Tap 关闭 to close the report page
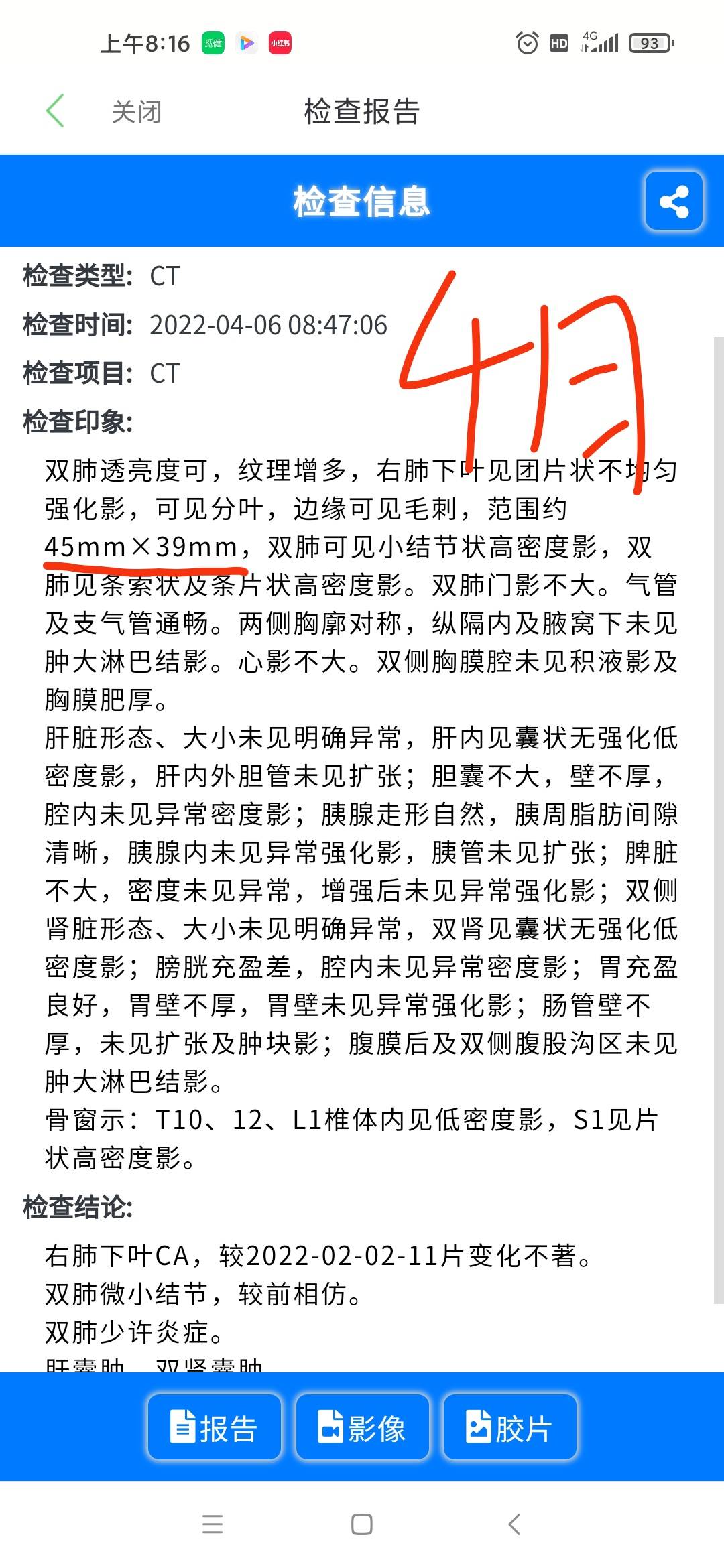Screen dimensions: 724x1568 [x=136, y=111]
